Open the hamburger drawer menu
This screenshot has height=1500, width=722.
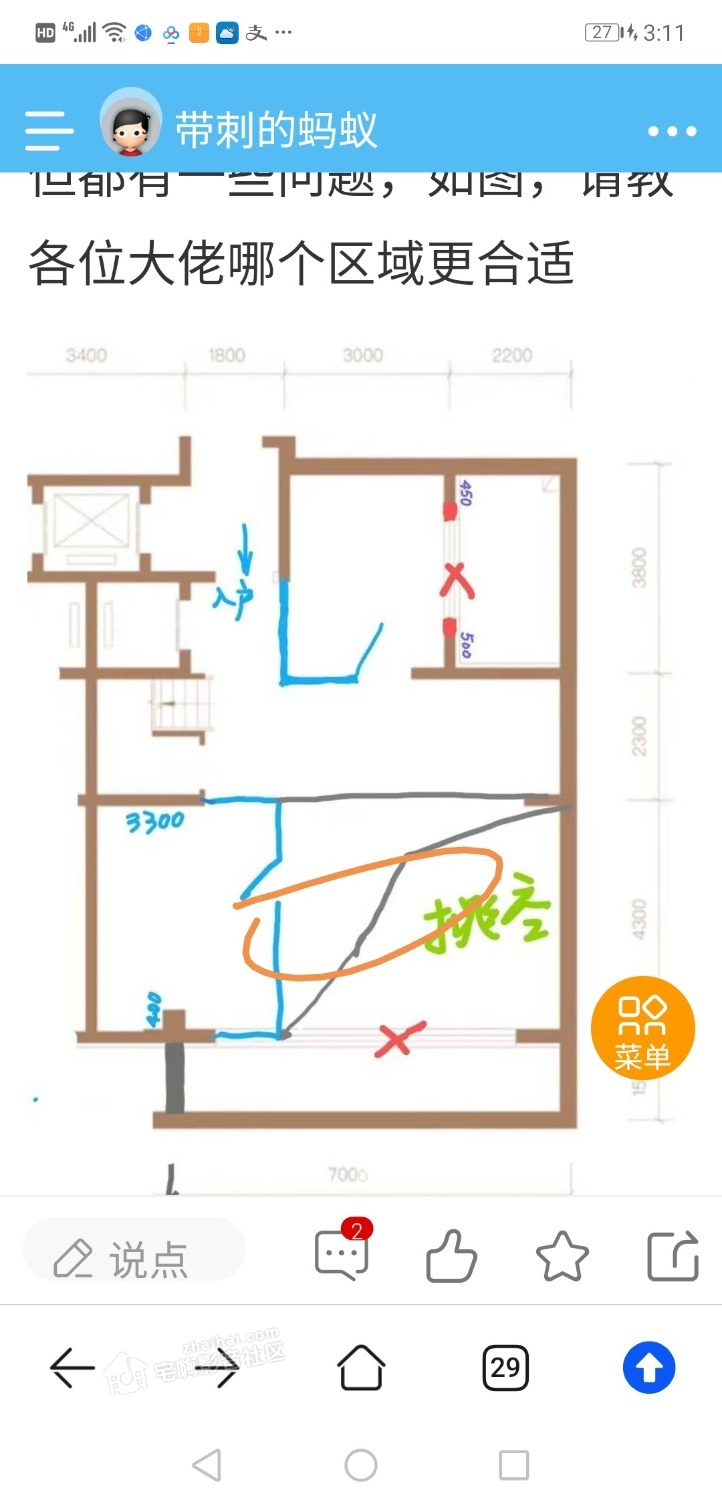point(49,130)
